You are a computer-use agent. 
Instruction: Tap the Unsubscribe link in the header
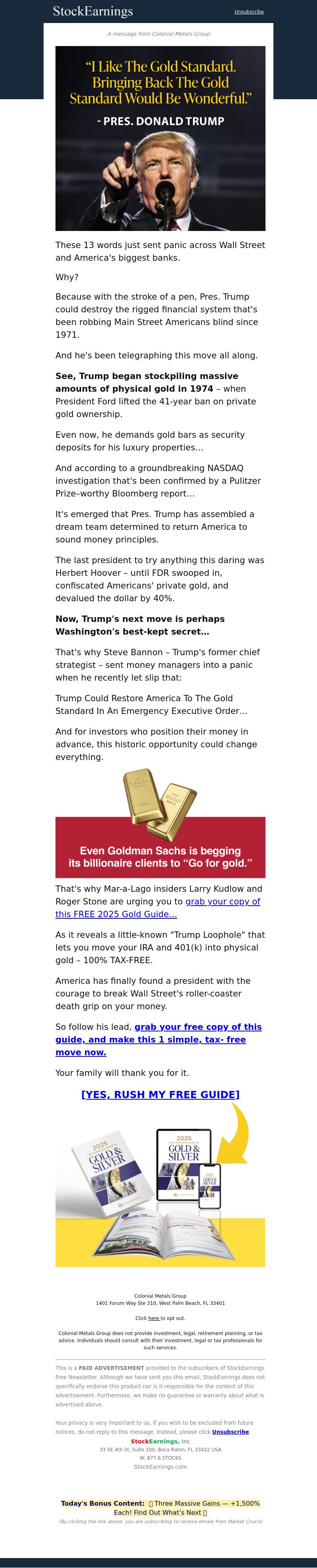248,12
